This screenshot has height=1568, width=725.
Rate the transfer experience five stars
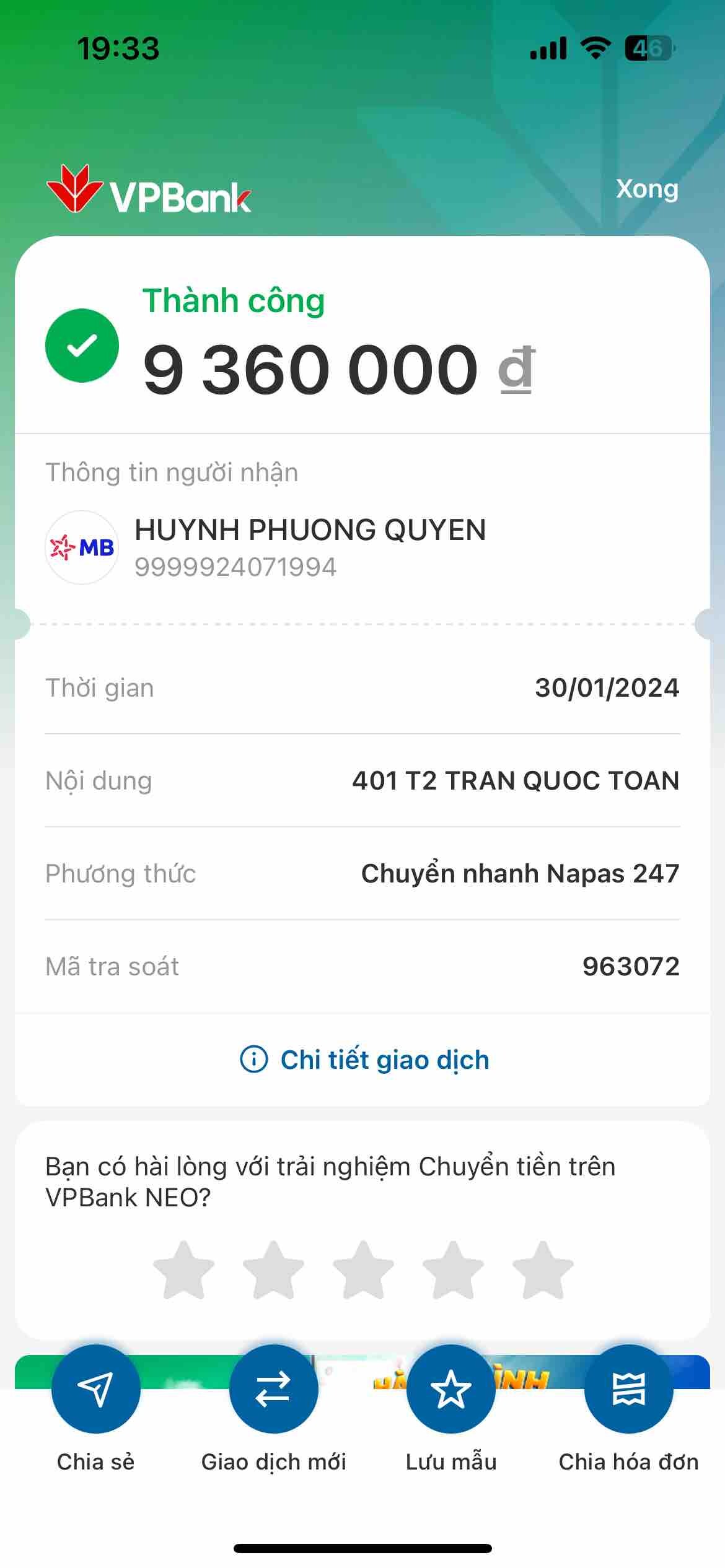tap(543, 1270)
